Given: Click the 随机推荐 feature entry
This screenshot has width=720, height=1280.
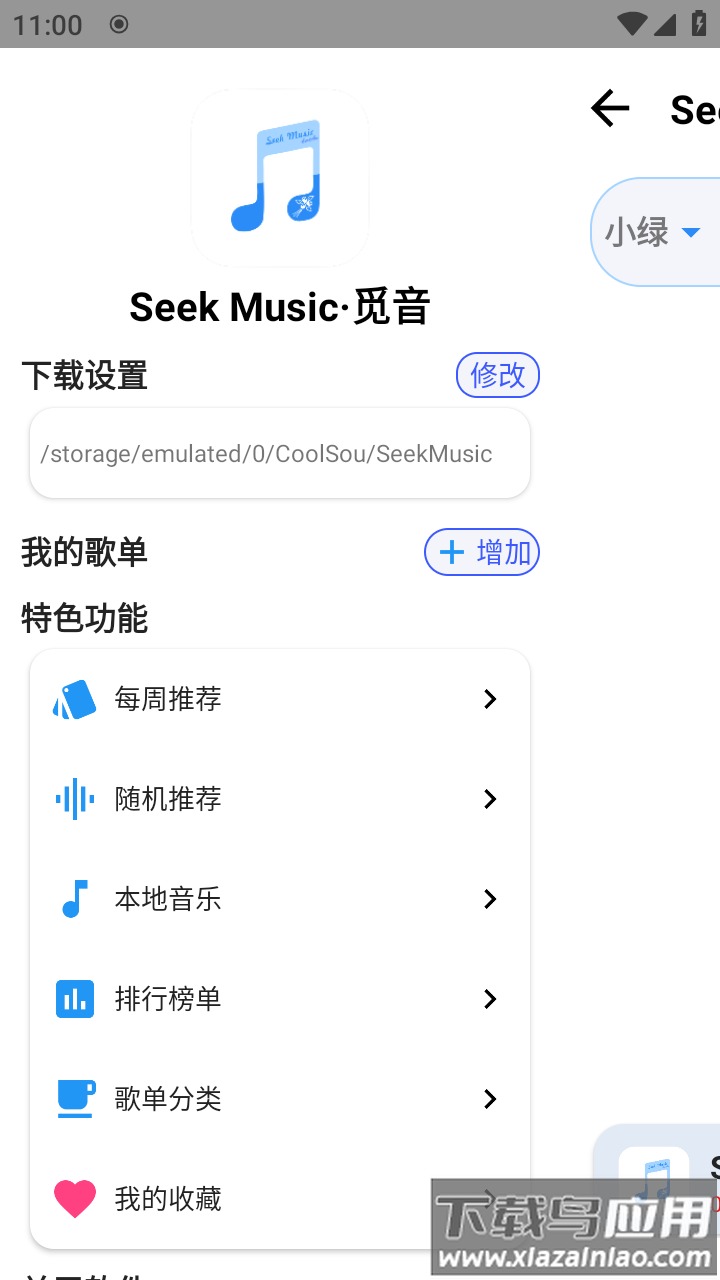Looking at the screenshot, I should [280, 799].
